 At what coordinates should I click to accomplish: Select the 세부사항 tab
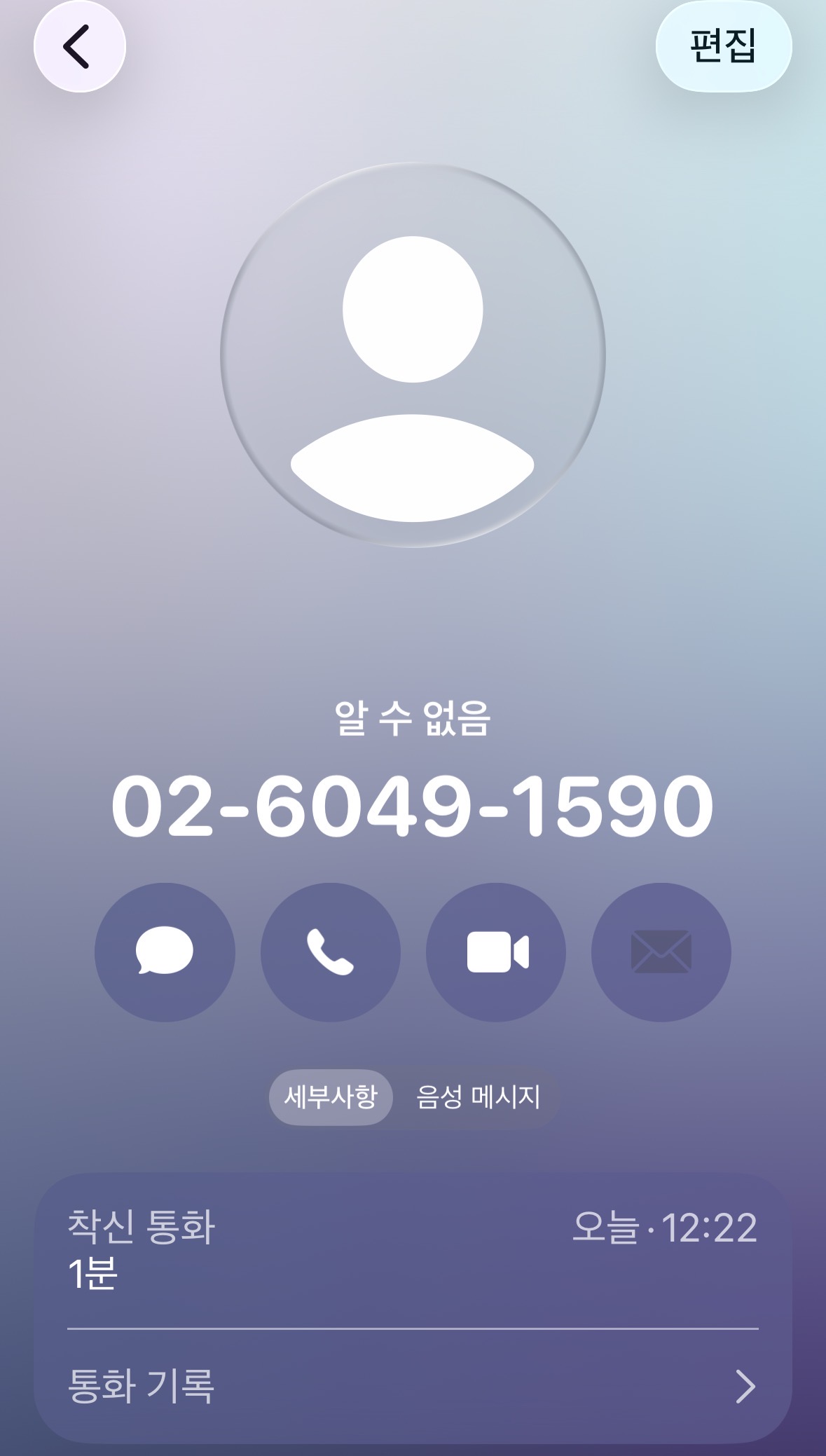coord(331,1097)
